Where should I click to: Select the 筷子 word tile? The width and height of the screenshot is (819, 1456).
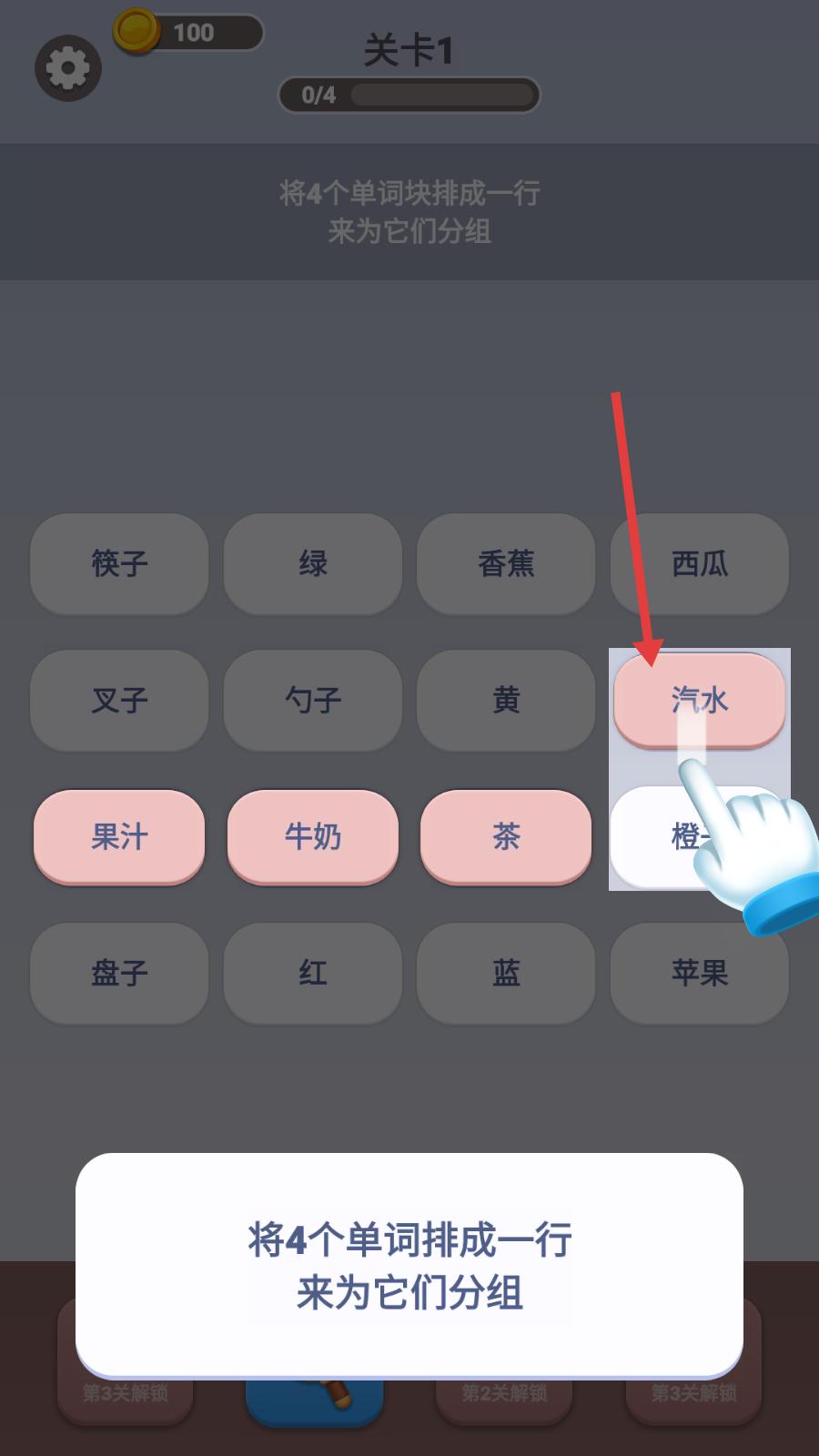[x=119, y=564]
